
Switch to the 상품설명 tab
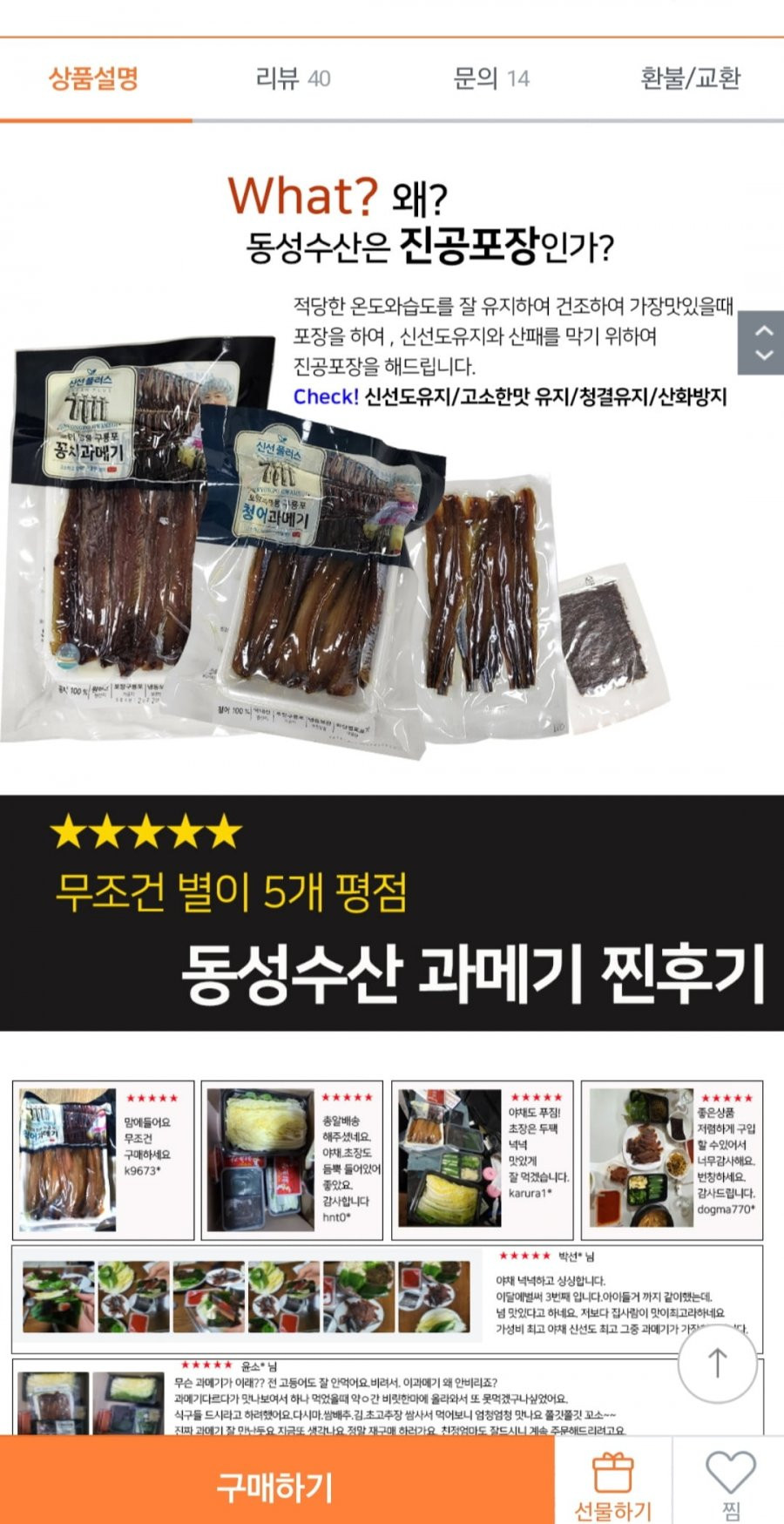click(x=93, y=78)
